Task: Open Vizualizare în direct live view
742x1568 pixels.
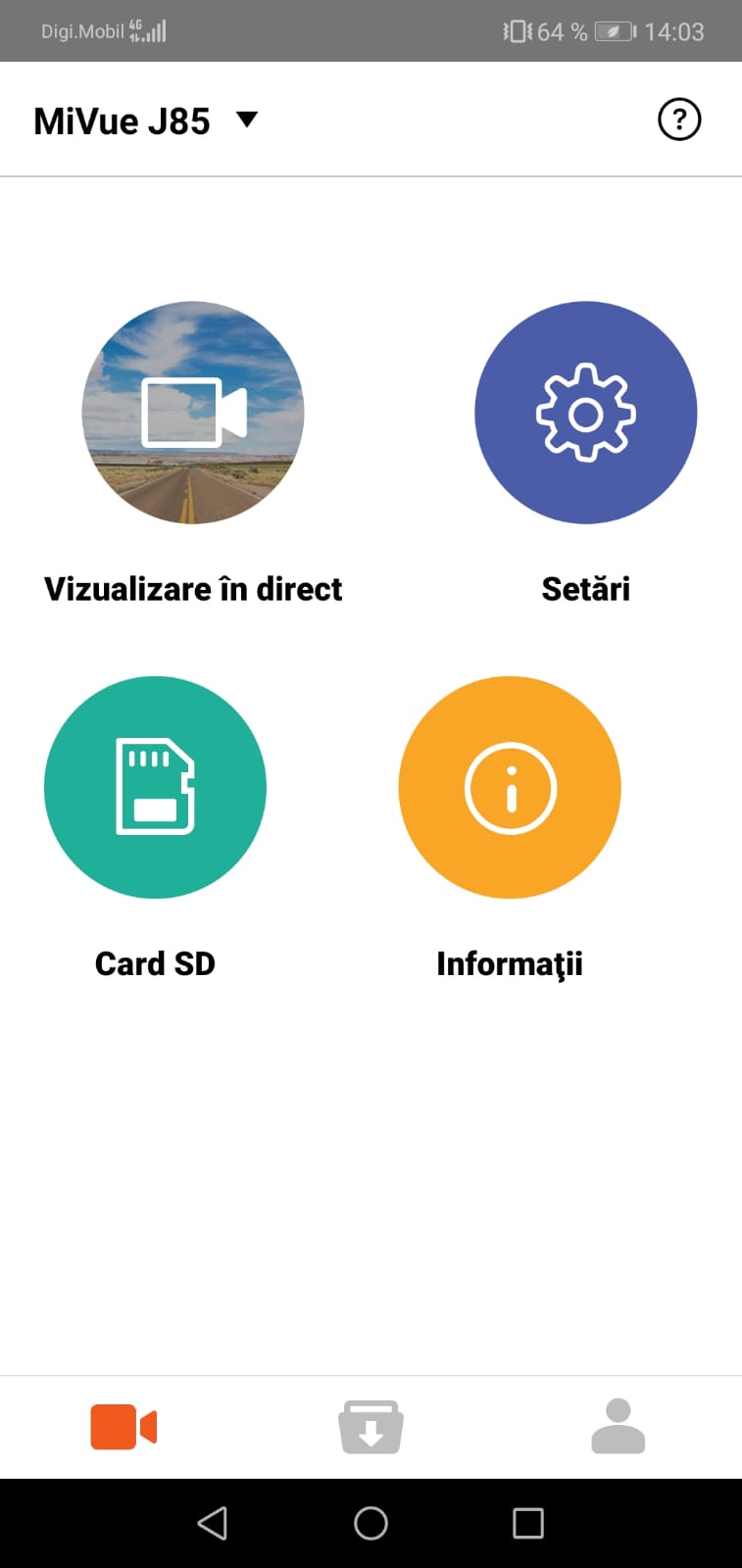Action: click(x=193, y=413)
